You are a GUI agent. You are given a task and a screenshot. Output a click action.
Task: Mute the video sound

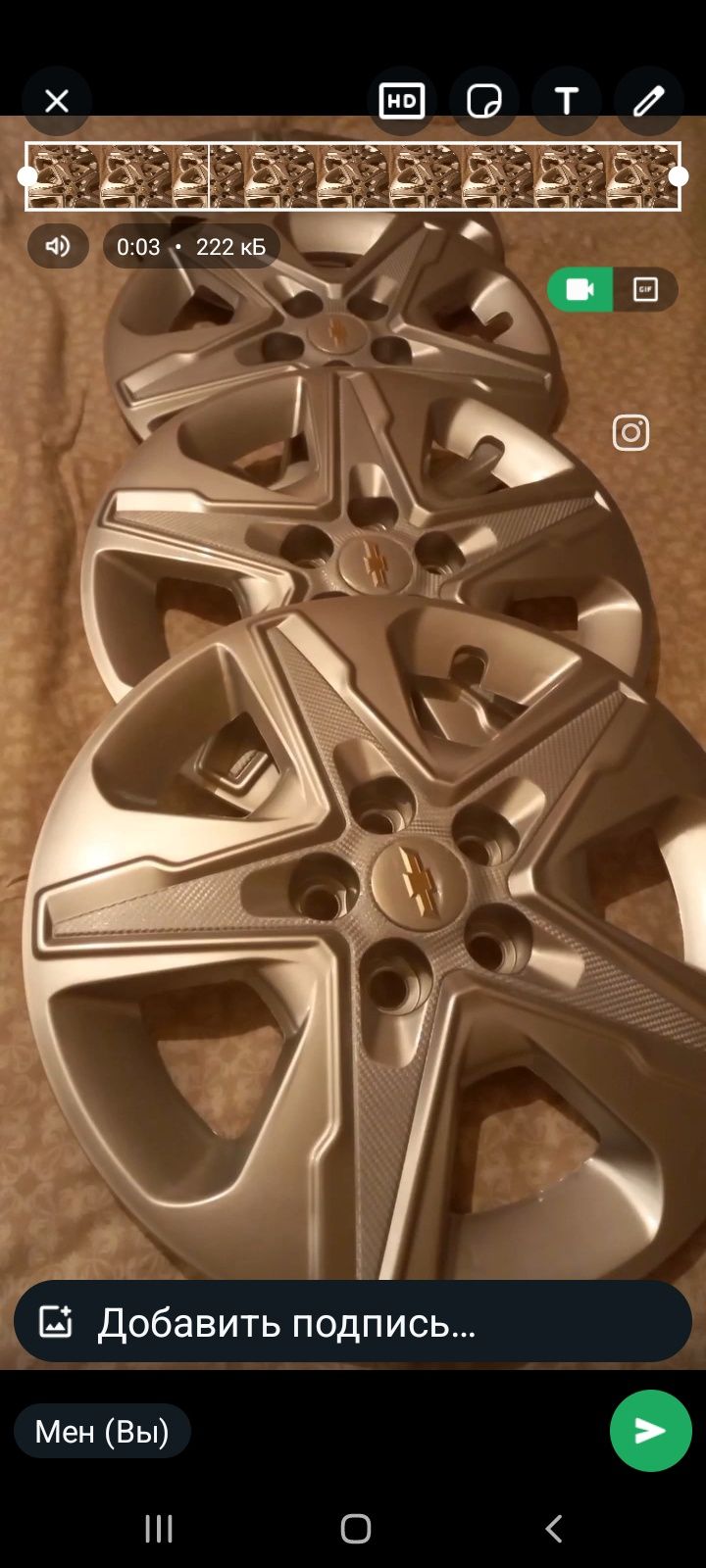58,246
